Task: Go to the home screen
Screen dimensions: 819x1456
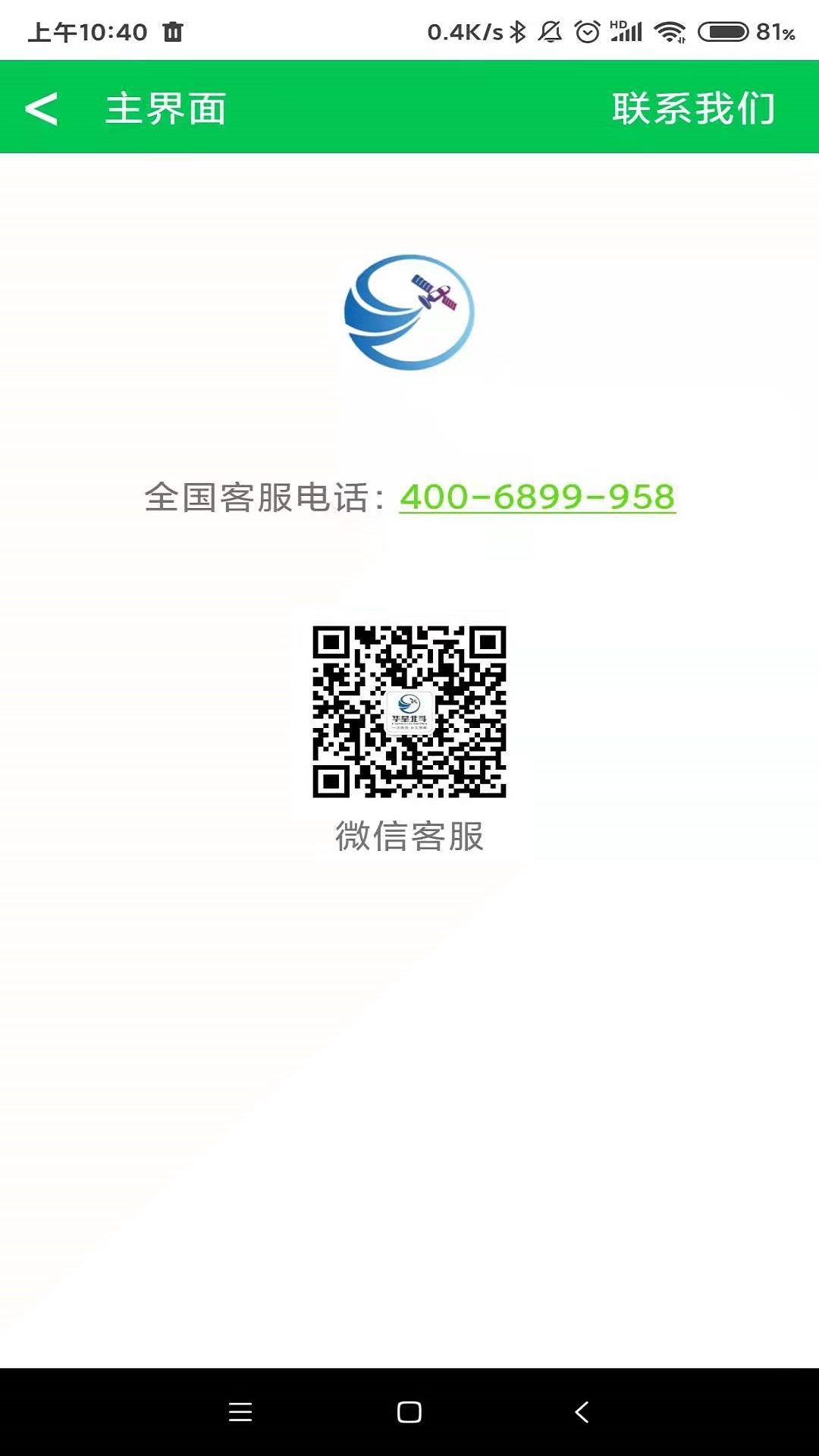Action: point(409,1412)
